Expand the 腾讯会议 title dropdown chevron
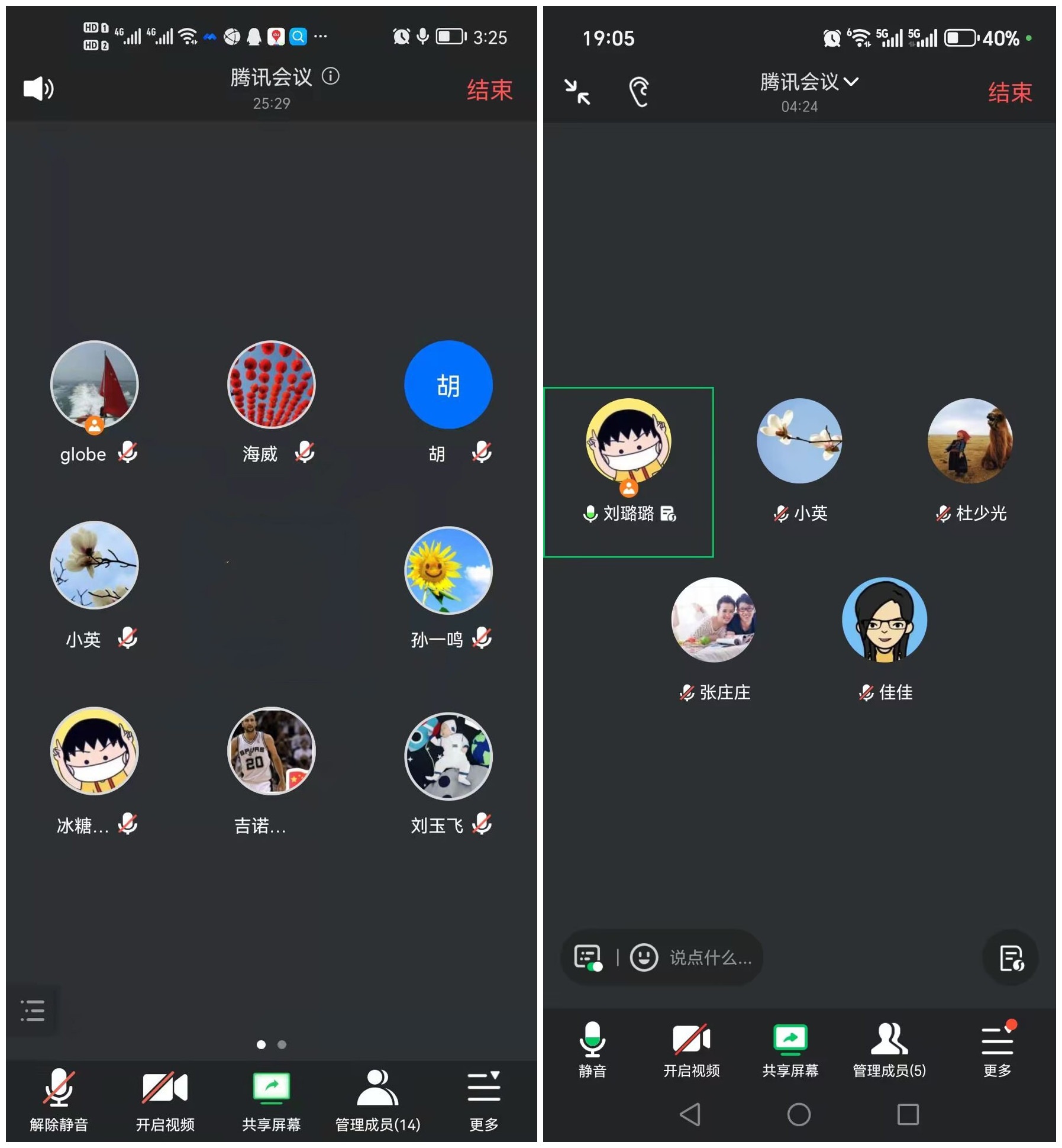The image size is (1062, 1148). click(851, 82)
